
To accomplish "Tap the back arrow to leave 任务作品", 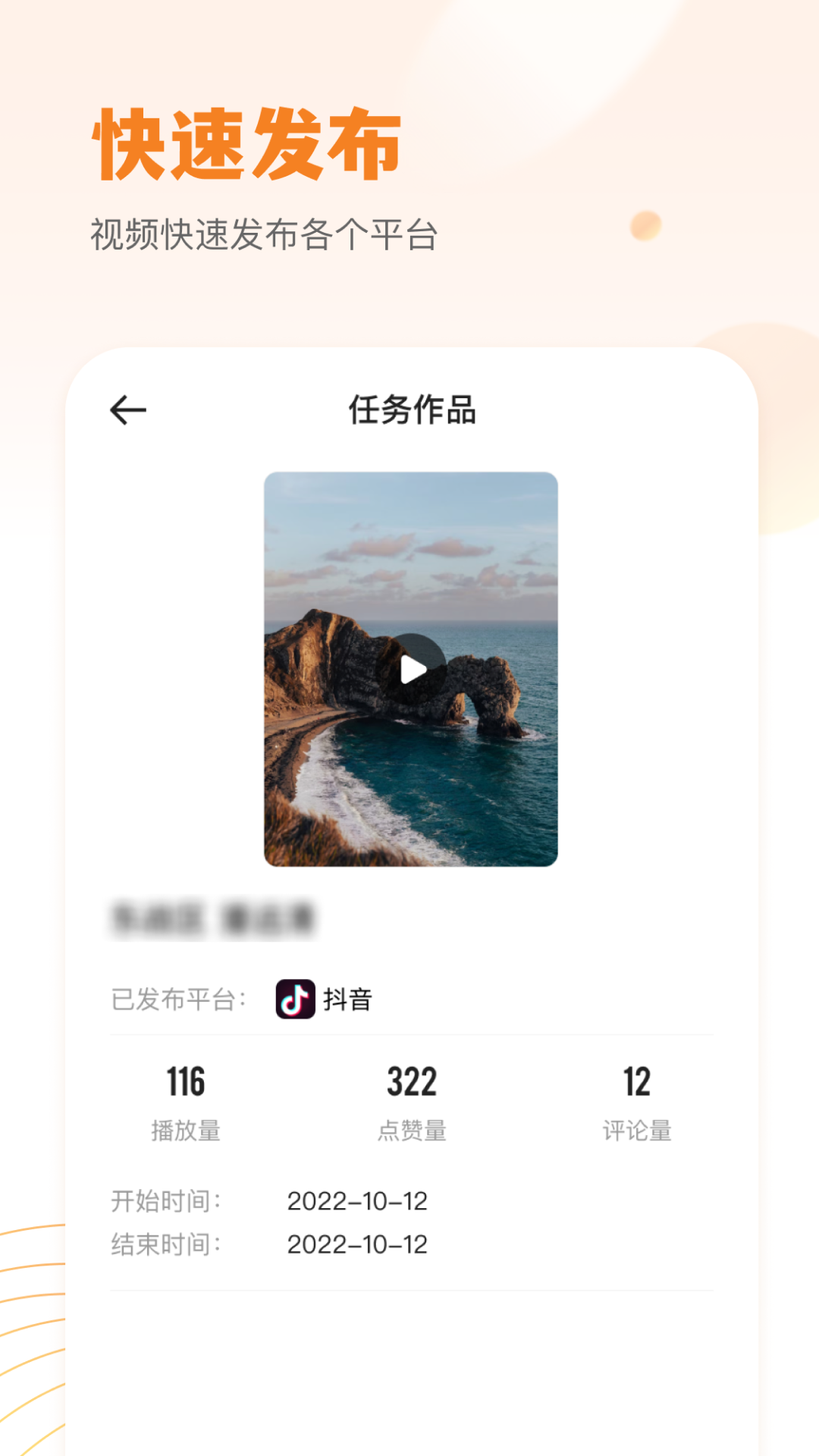I will coord(127,408).
